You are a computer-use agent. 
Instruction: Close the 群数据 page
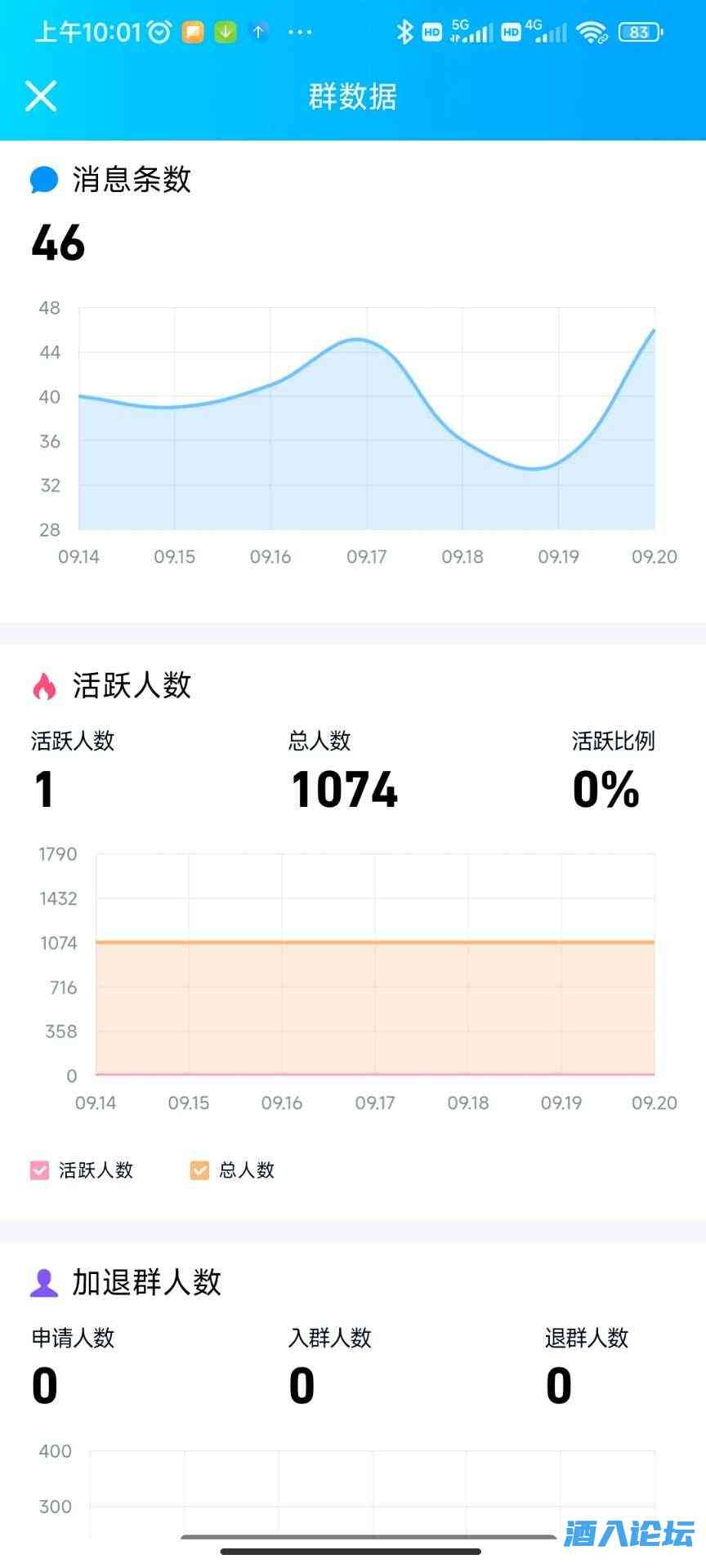tap(40, 96)
